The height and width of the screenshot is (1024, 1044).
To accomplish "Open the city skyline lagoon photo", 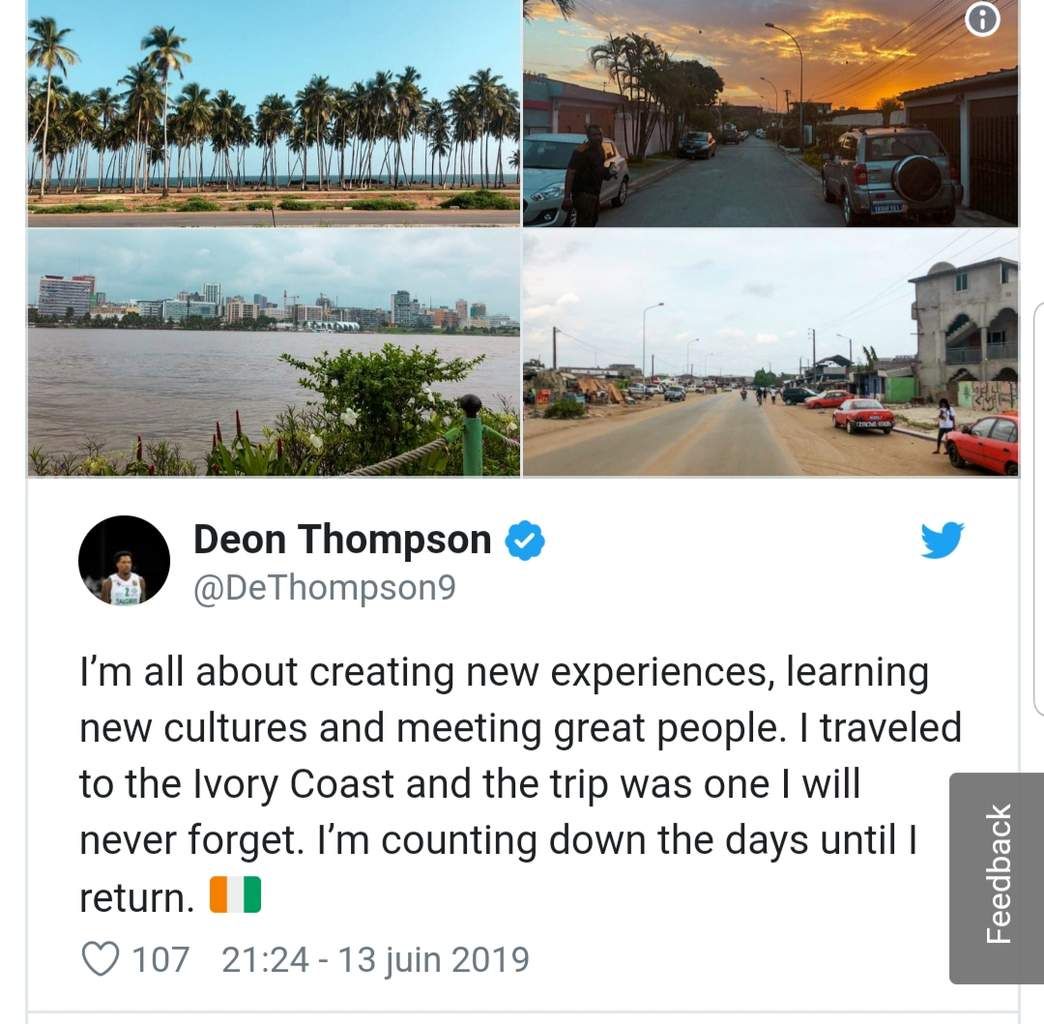I will coord(273,353).
